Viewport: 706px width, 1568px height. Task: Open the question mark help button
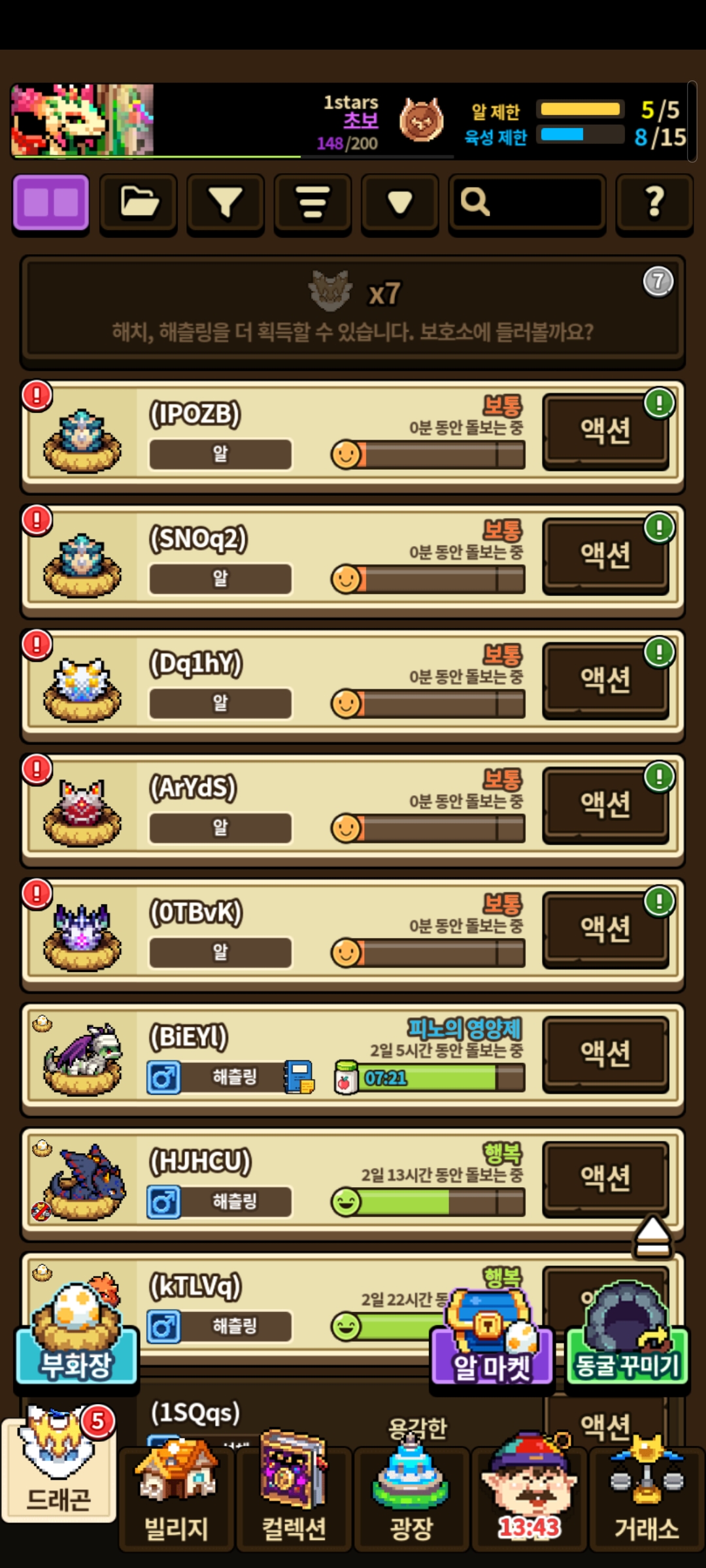(x=654, y=203)
